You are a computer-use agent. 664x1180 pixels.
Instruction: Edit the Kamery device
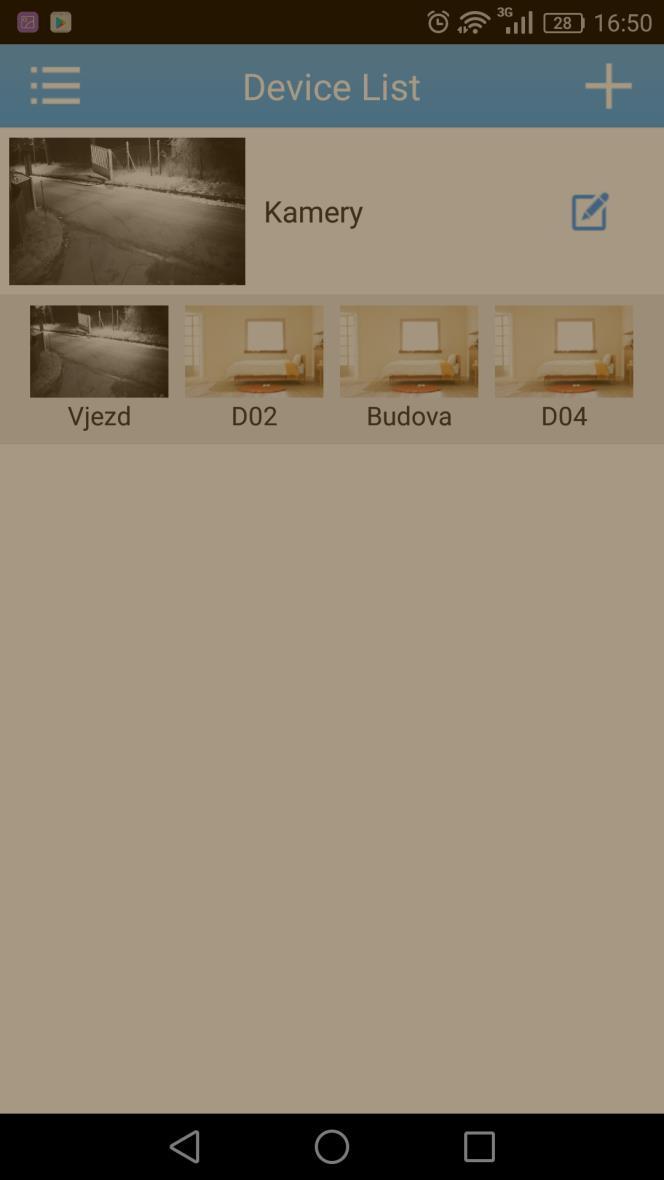pyautogui.click(x=589, y=211)
